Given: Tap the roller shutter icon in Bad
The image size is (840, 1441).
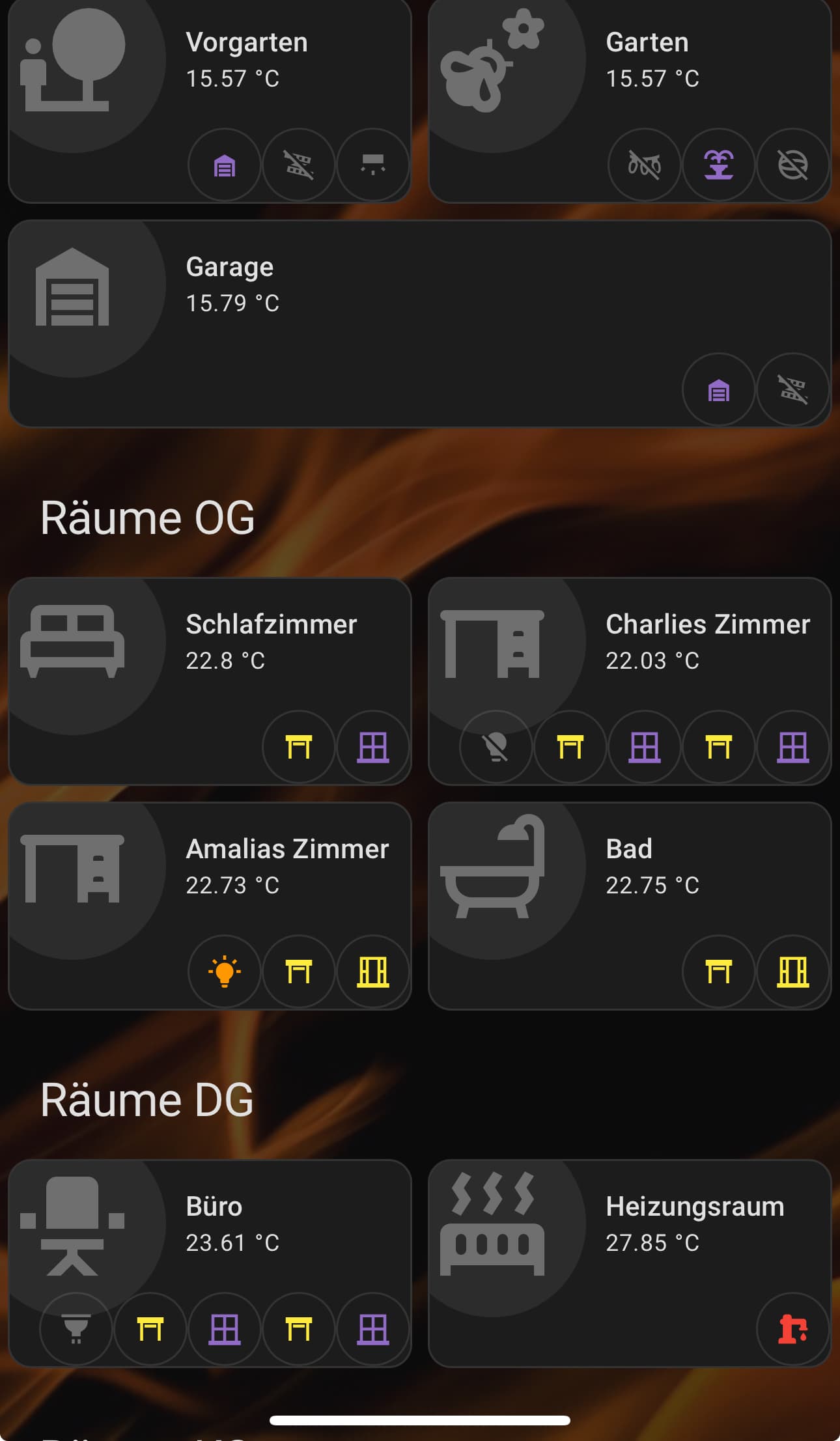Looking at the screenshot, I should [x=719, y=972].
